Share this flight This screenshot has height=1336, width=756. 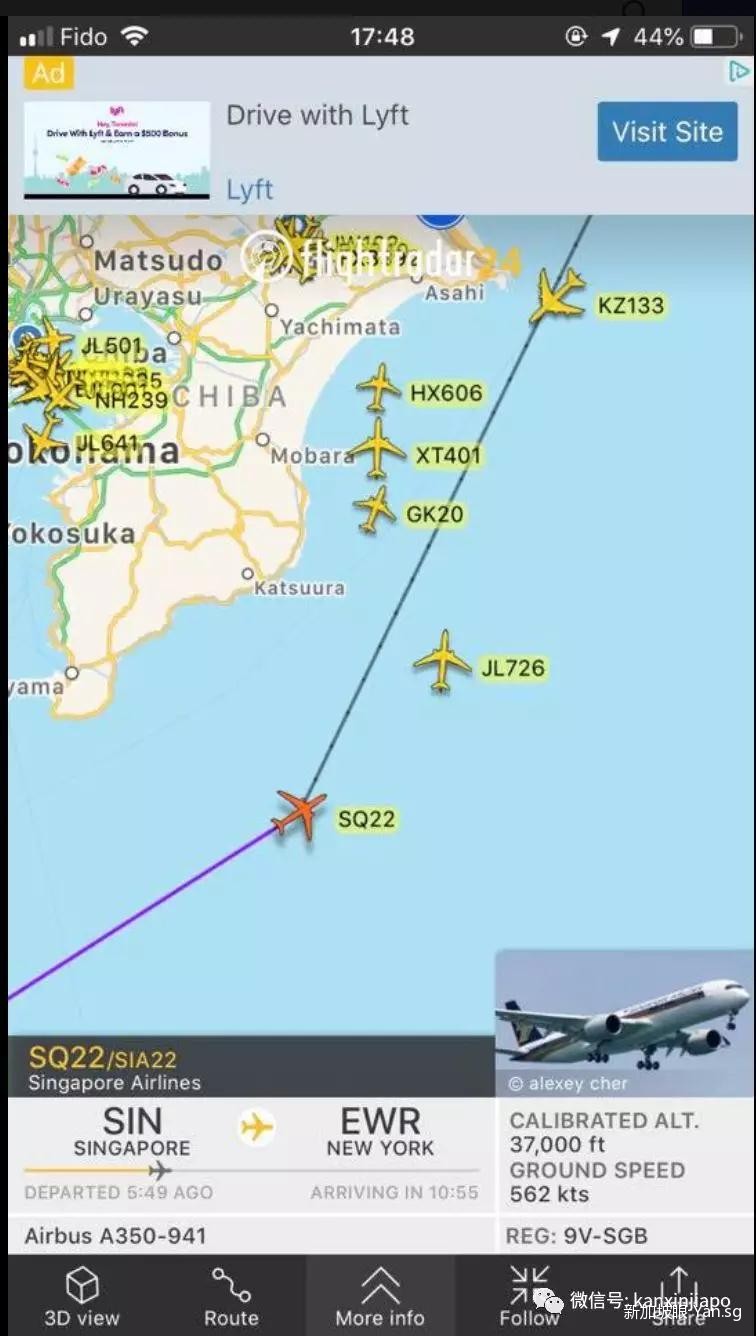678,1294
